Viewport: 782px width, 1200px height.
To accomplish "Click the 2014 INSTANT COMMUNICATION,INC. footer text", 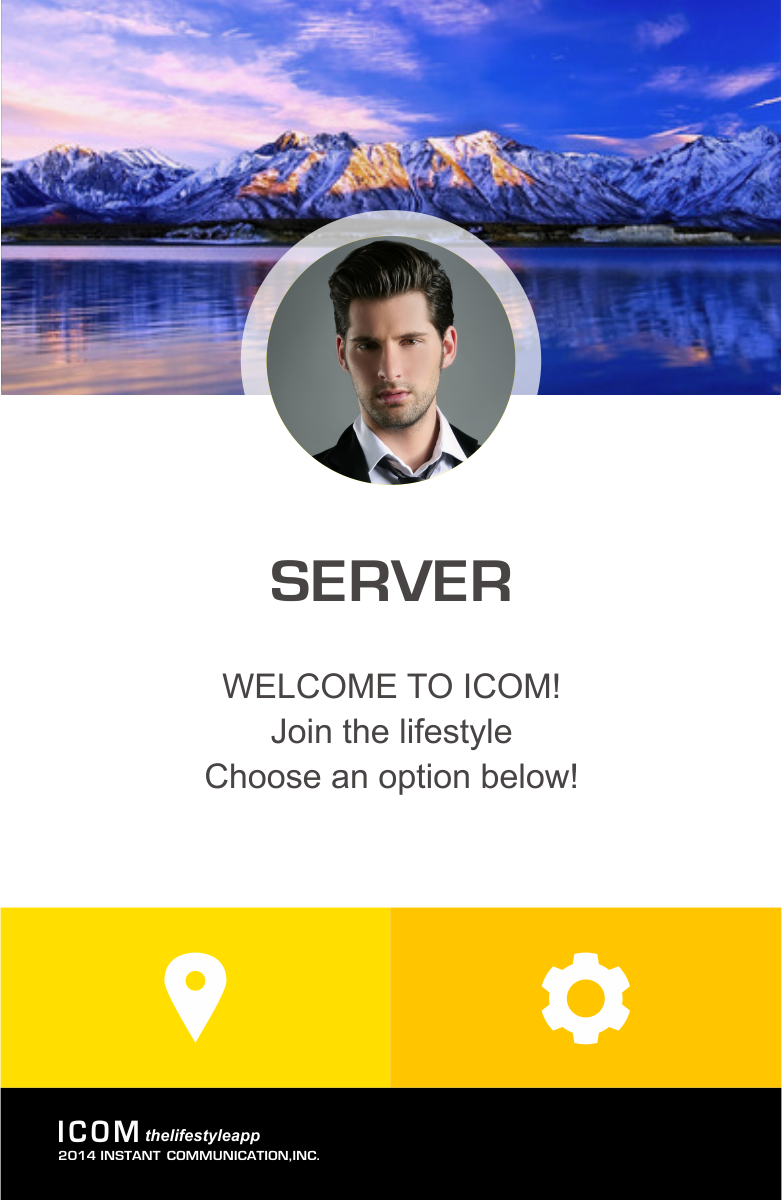I will tap(188, 1155).
